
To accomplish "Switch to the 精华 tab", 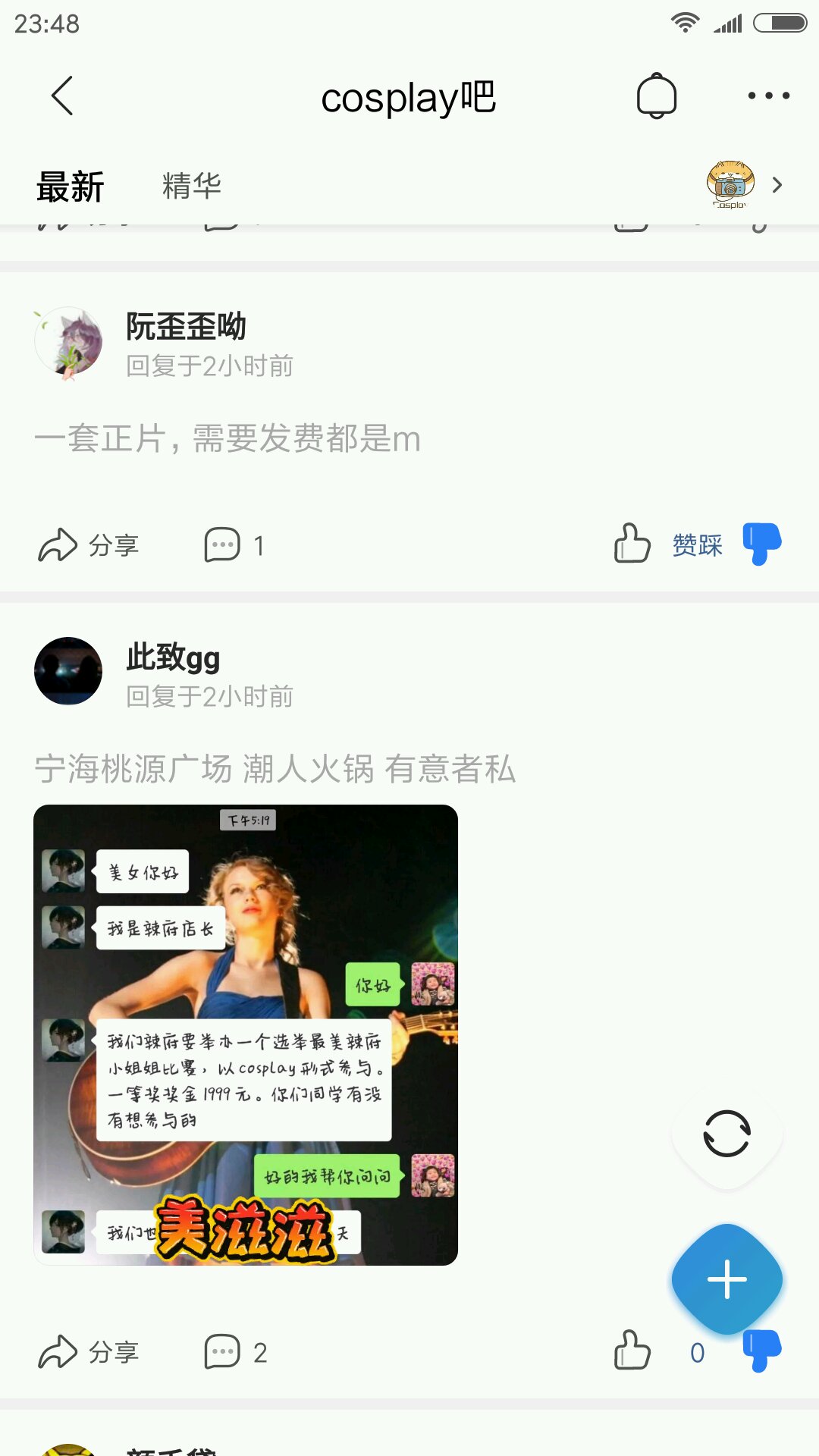I will 191,187.
